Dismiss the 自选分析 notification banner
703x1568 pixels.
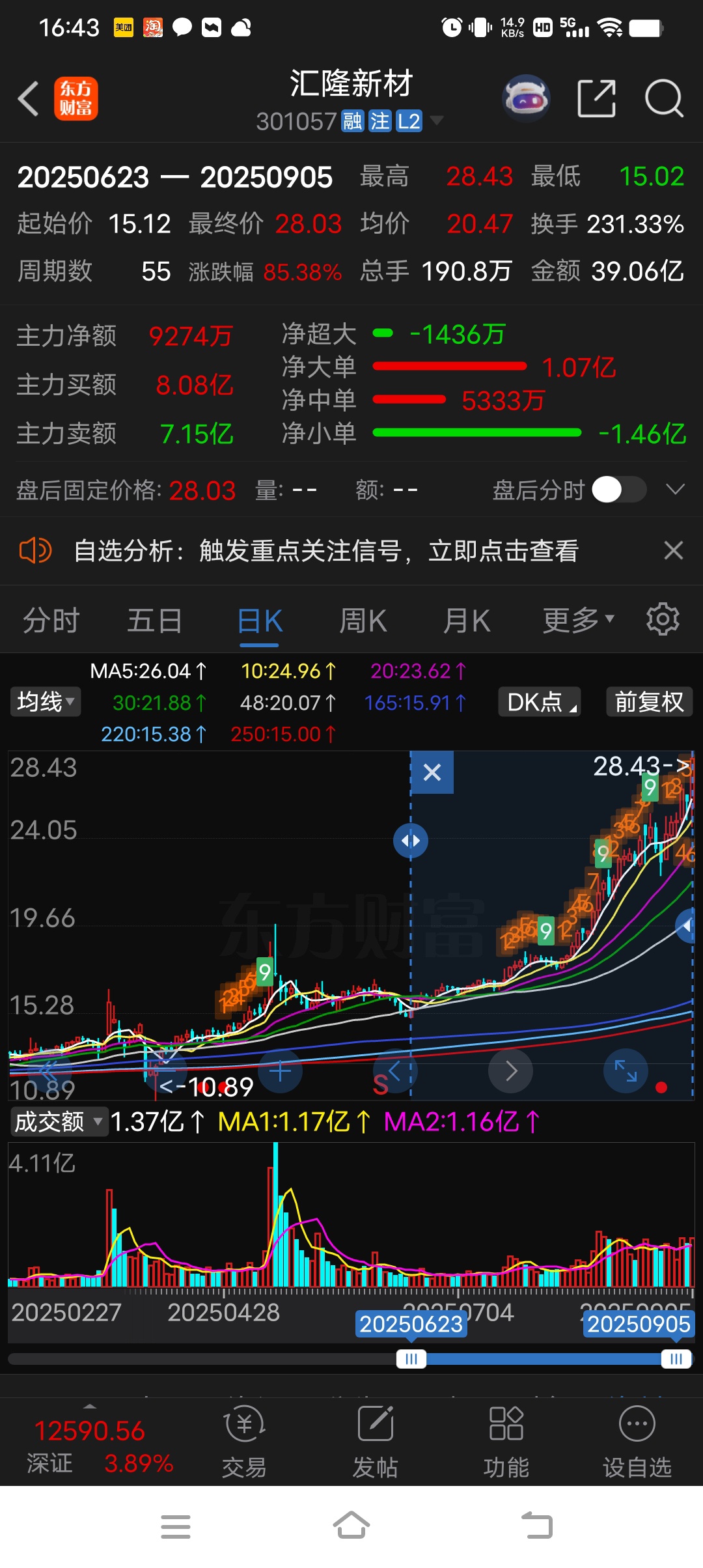click(674, 551)
